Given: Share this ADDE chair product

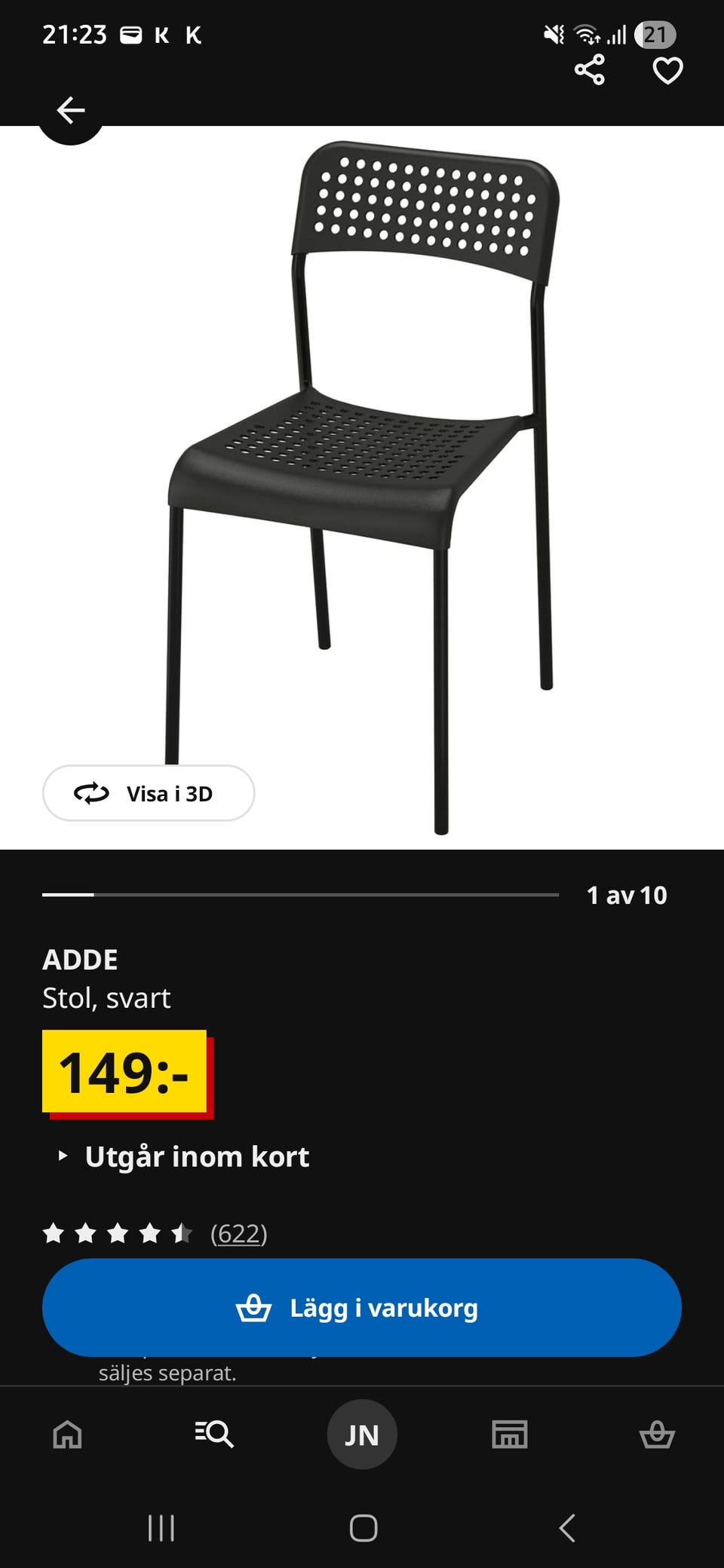Looking at the screenshot, I should pos(590,70).
